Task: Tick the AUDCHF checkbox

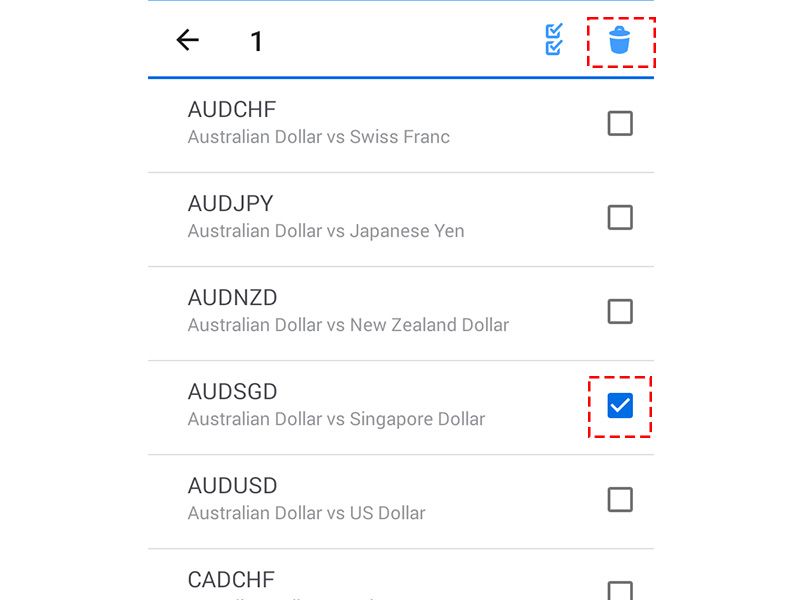Action: pyautogui.click(x=620, y=124)
